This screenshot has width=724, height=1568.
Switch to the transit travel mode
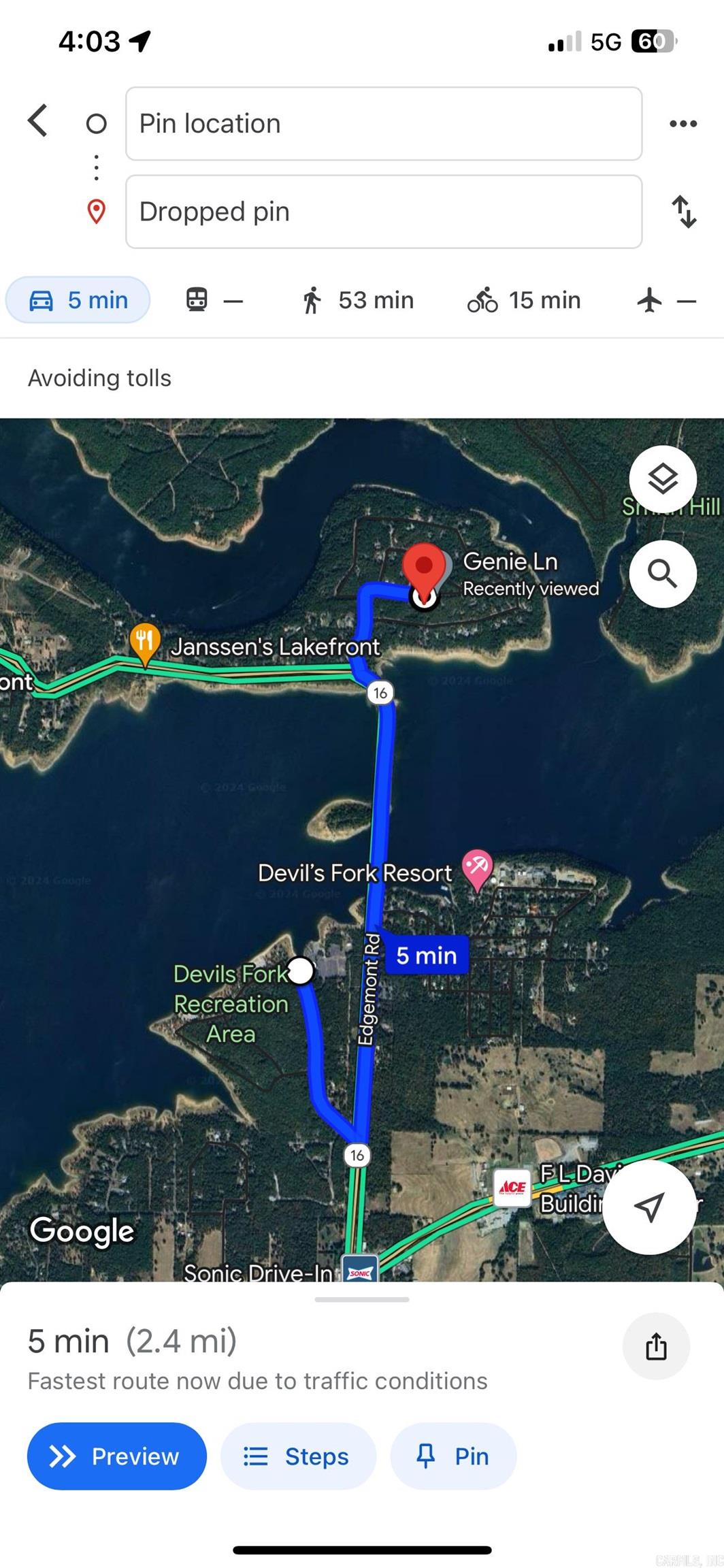point(214,300)
